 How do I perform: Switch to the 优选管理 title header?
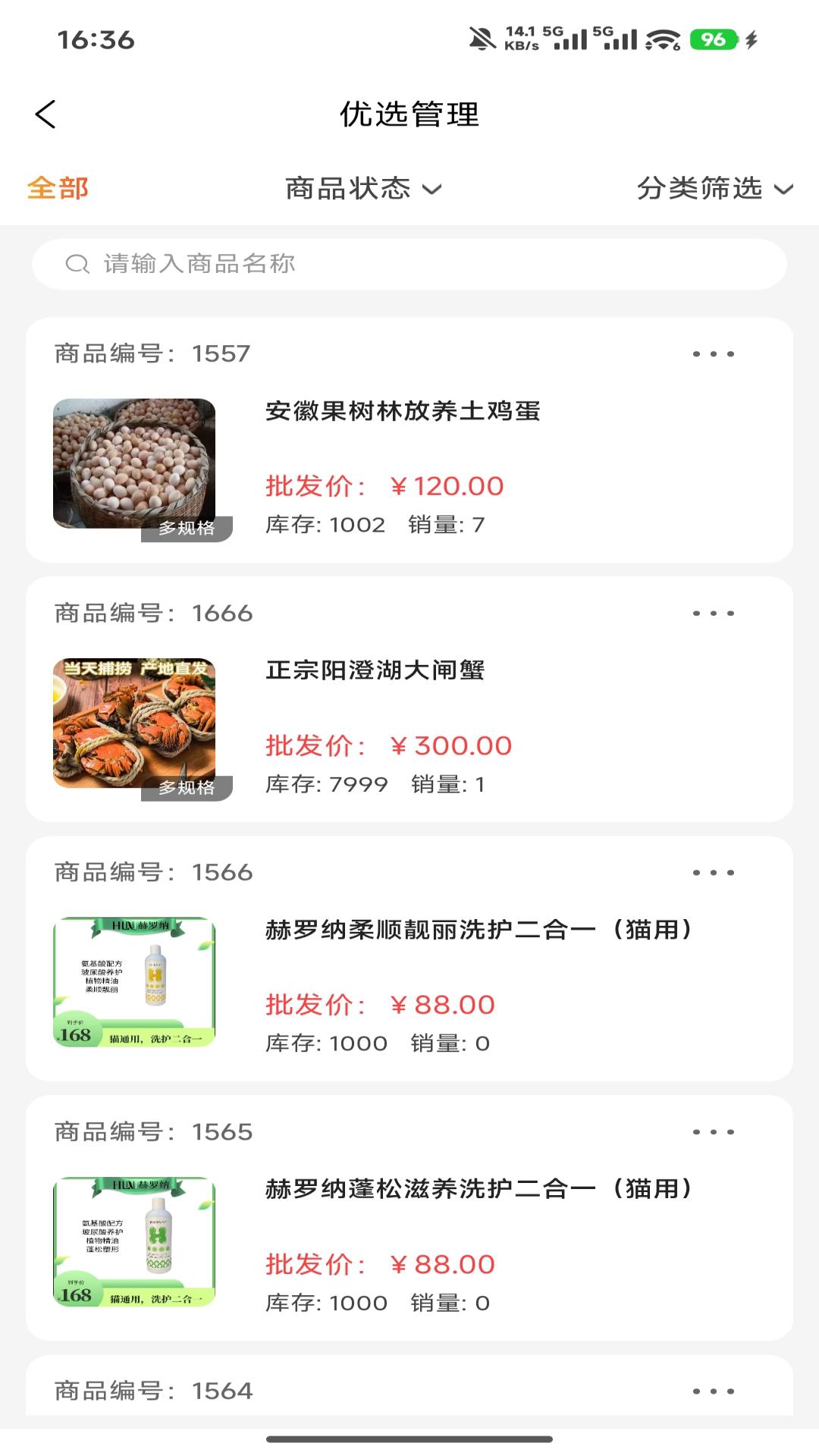point(409,115)
